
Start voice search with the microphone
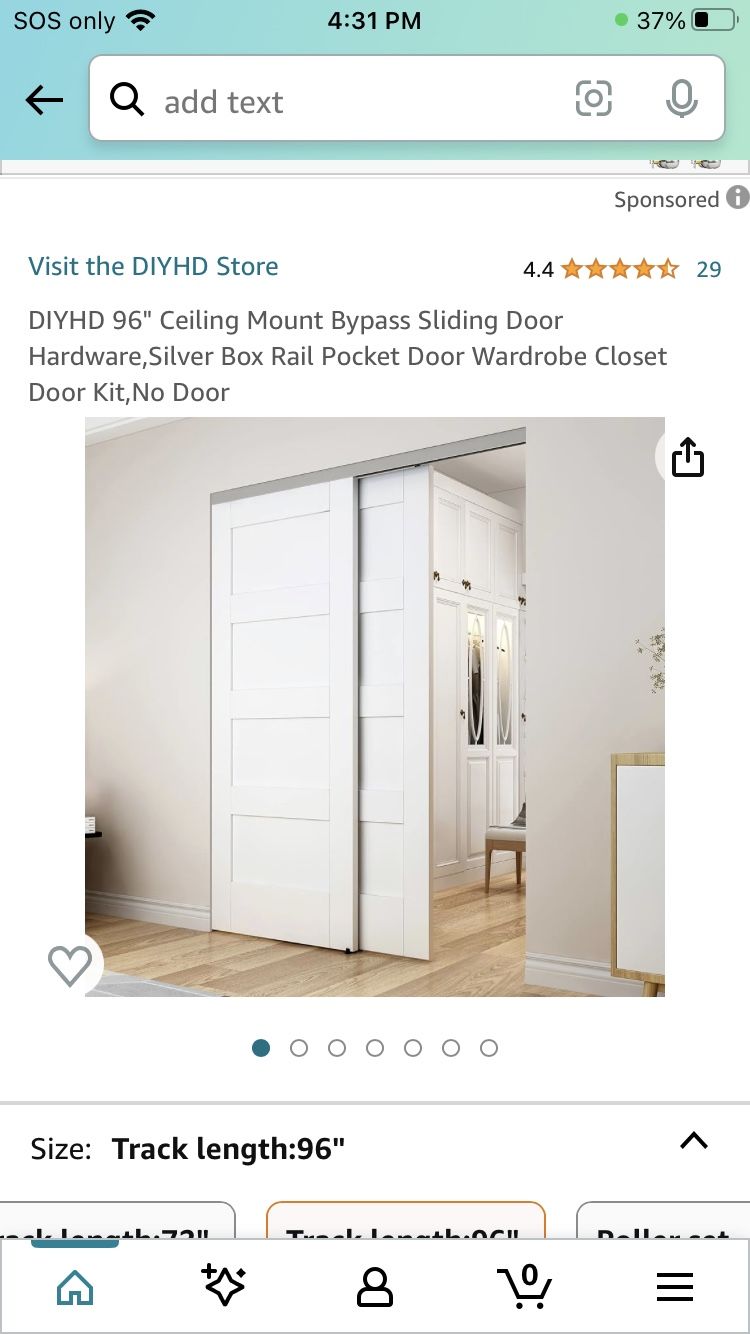point(681,99)
